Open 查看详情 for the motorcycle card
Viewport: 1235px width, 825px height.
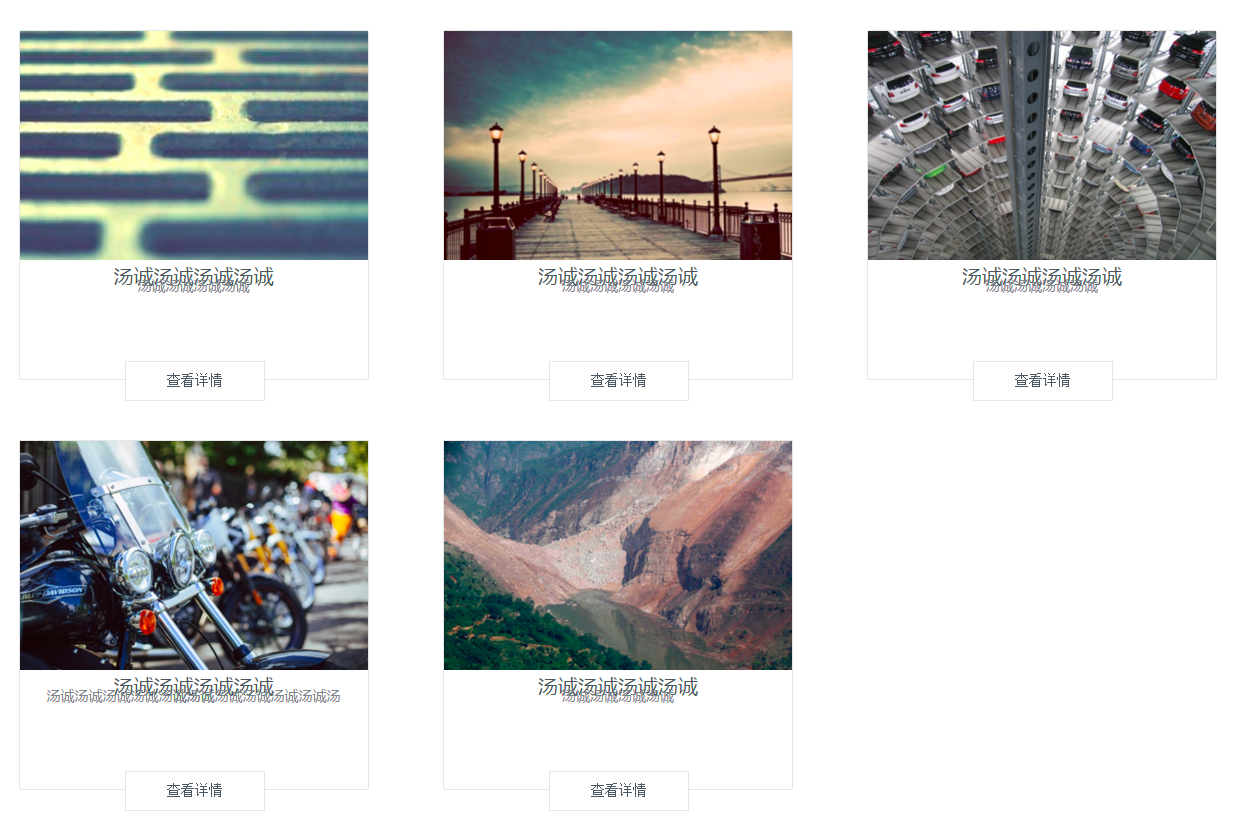pyautogui.click(x=194, y=791)
